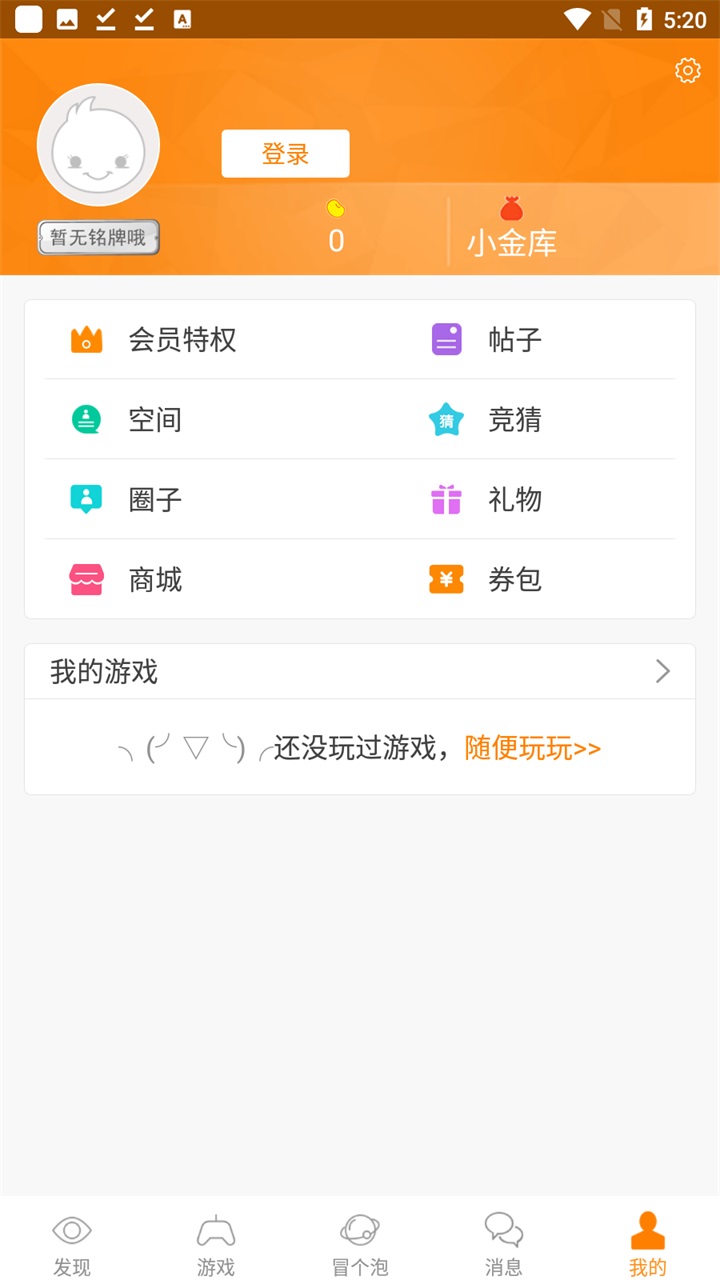This screenshot has height=1280, width=720.
Task: Open the settings gear icon
Action: 687,70
